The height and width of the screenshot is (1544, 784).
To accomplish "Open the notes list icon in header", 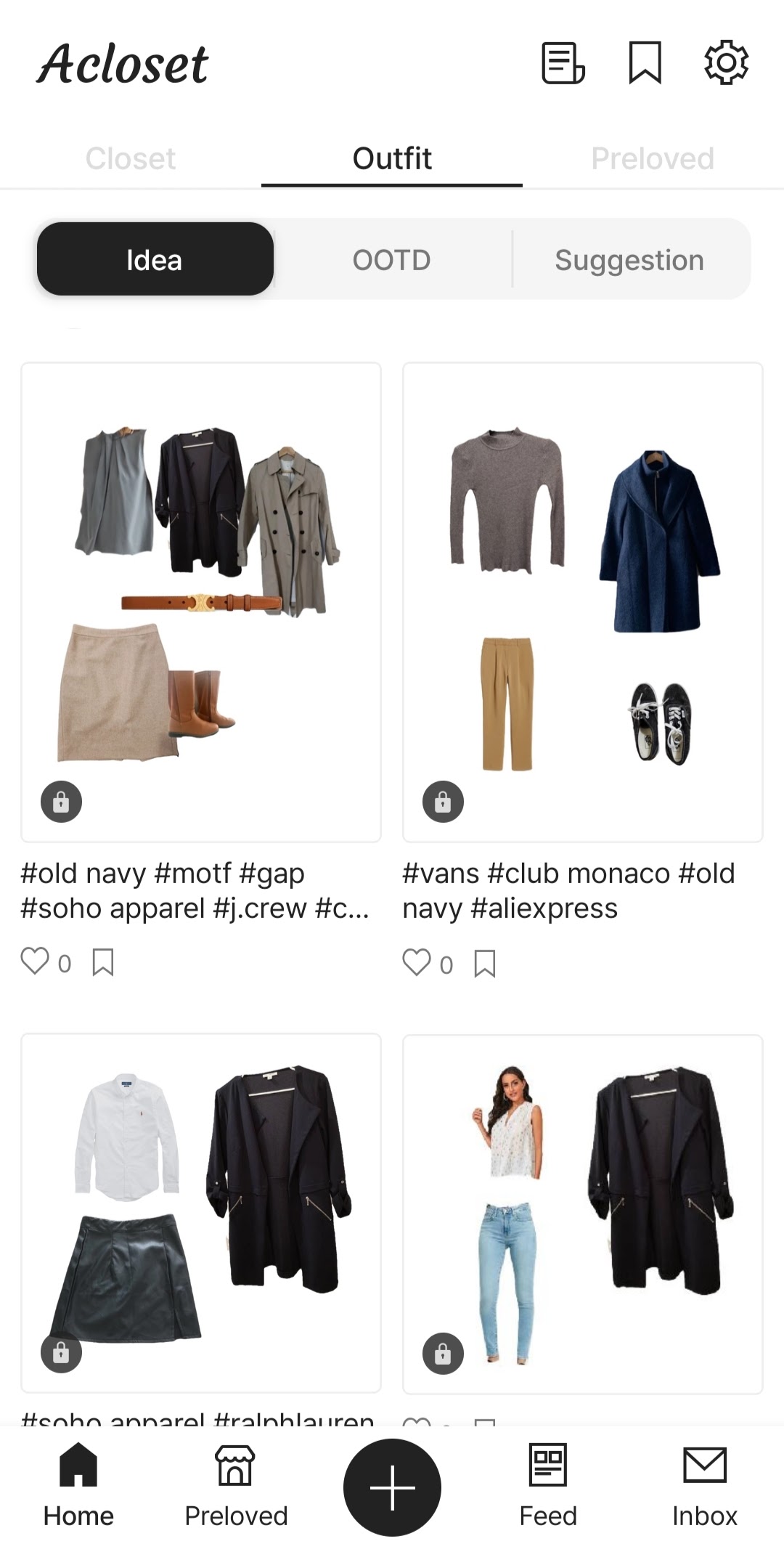I will [563, 63].
